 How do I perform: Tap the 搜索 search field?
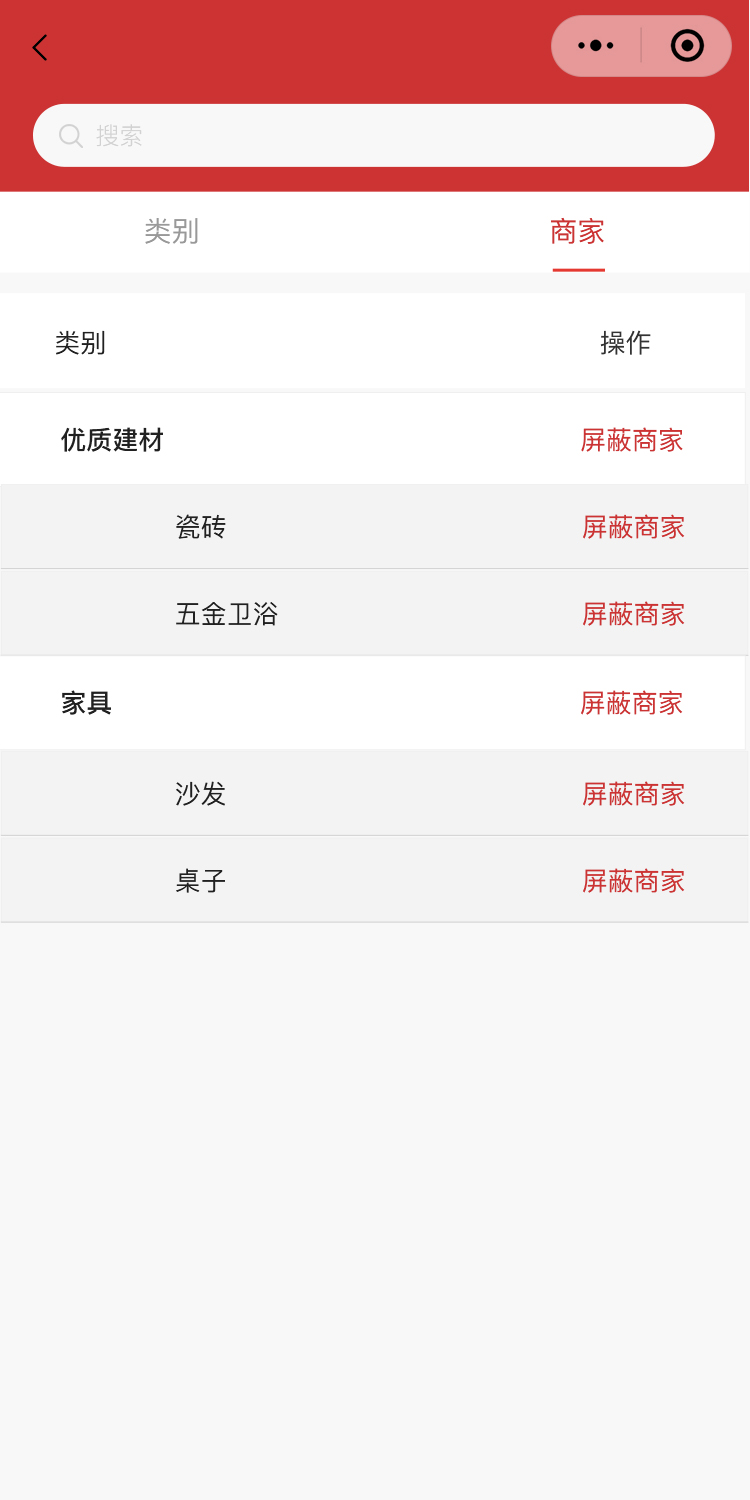374,136
